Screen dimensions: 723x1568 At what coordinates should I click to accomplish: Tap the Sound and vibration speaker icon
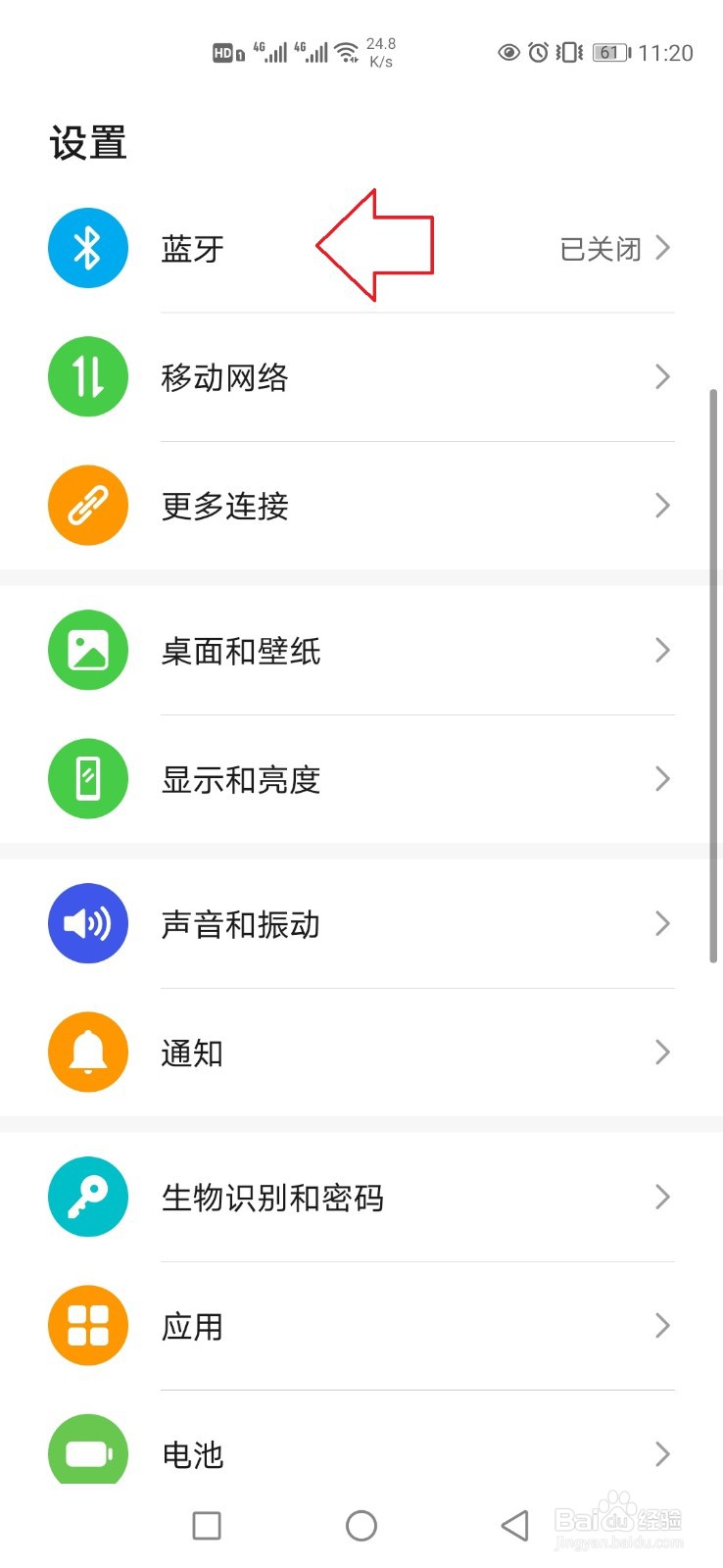[x=87, y=922]
